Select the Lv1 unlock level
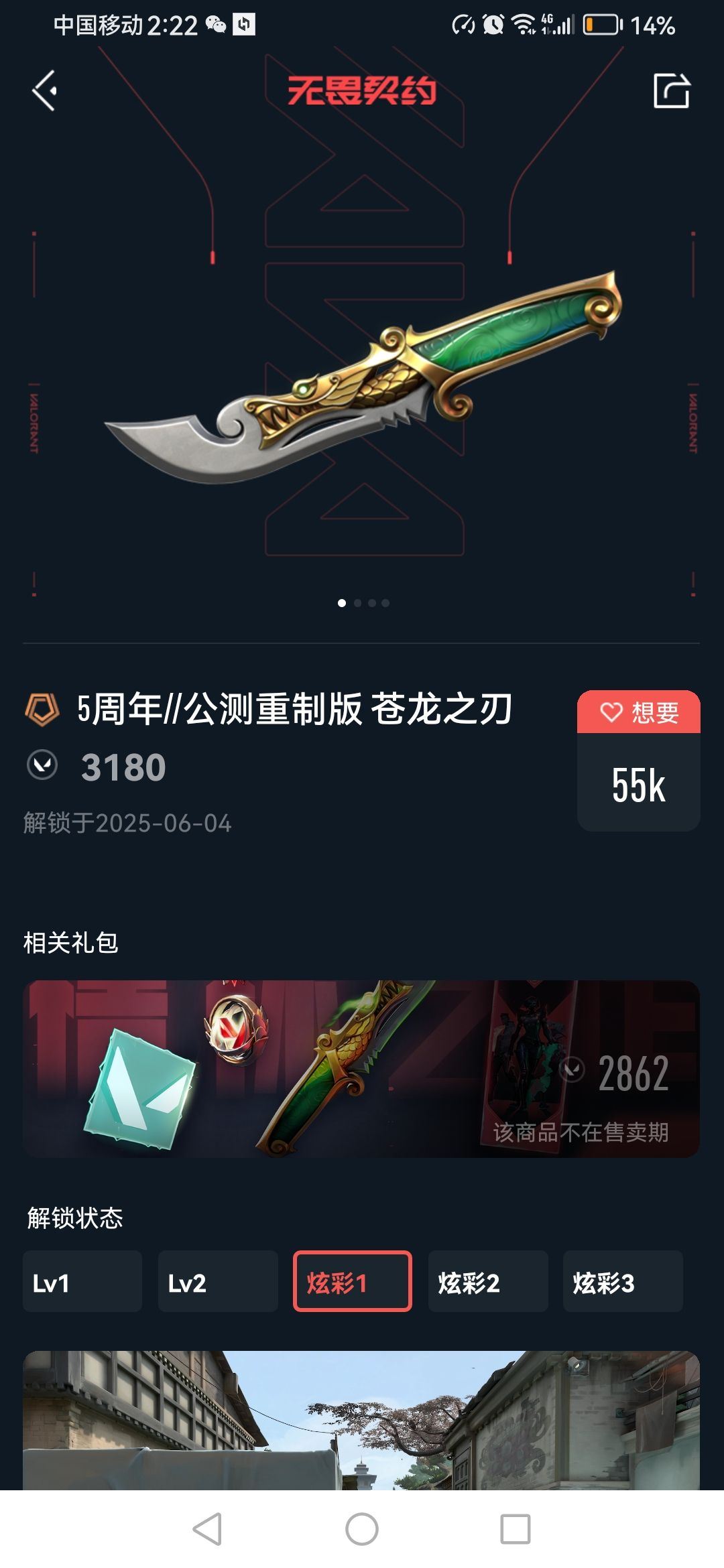Screen dimensions: 724x1568 82,1281
